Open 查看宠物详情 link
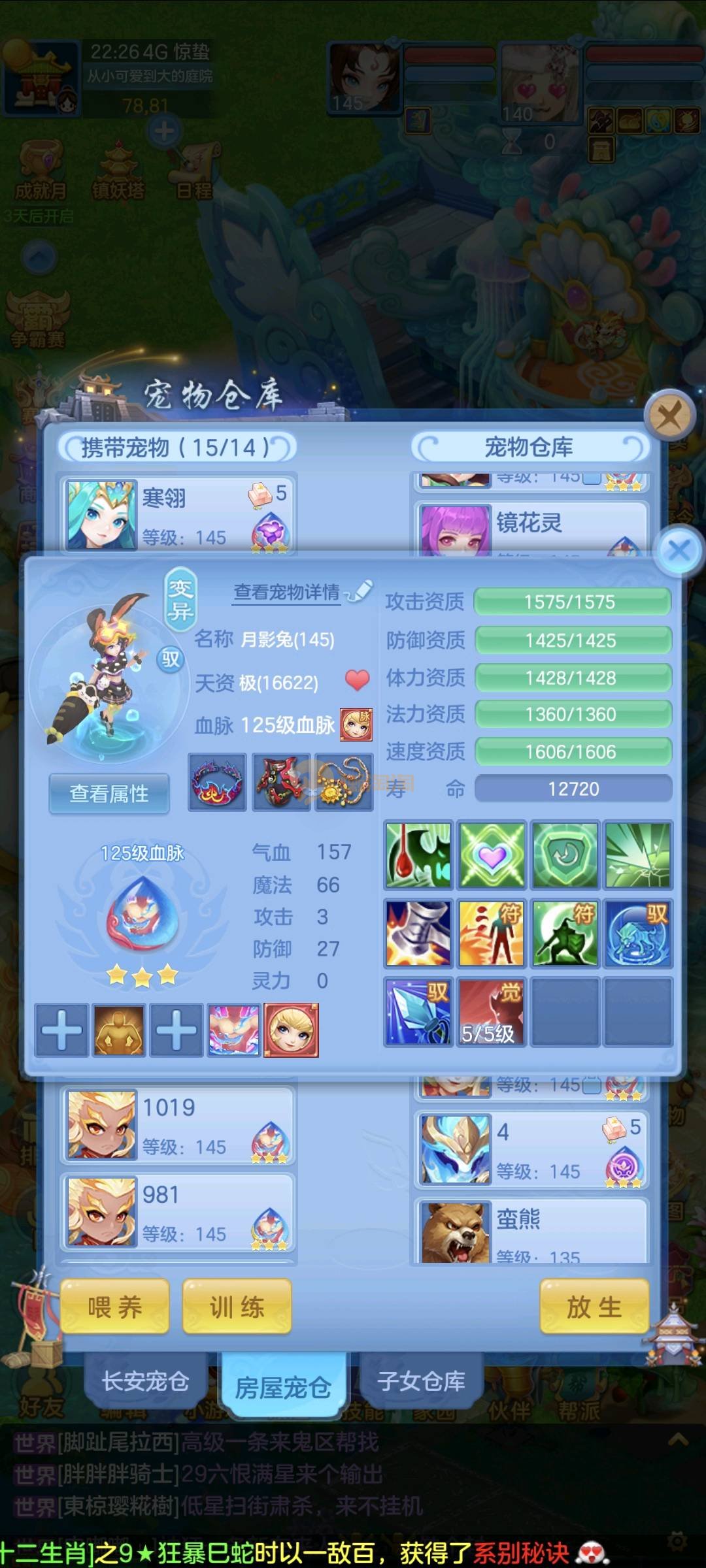The image size is (706, 1568). 288,592
